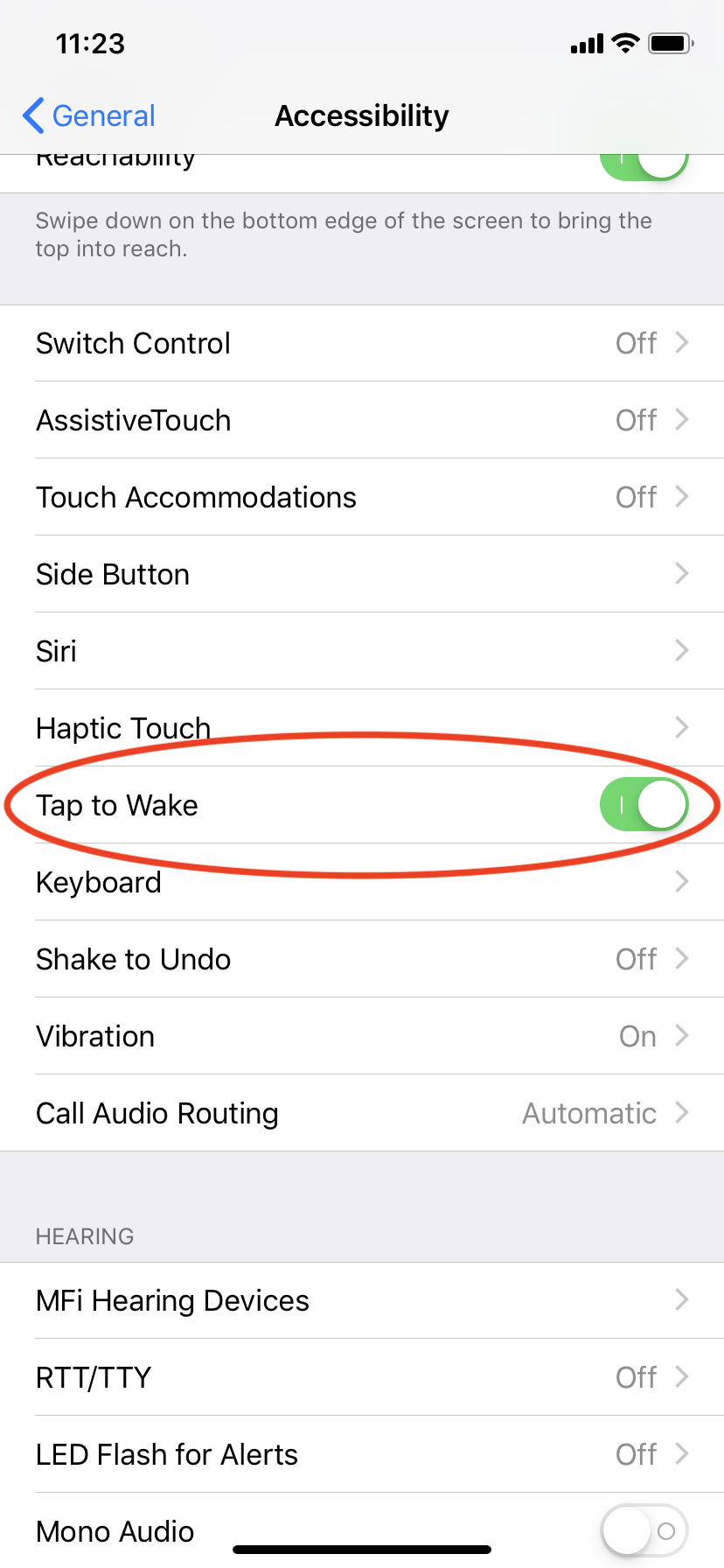Image resolution: width=724 pixels, height=1568 pixels.
Task: Open RTT/TTY settings
Action: pyautogui.click(x=362, y=1377)
